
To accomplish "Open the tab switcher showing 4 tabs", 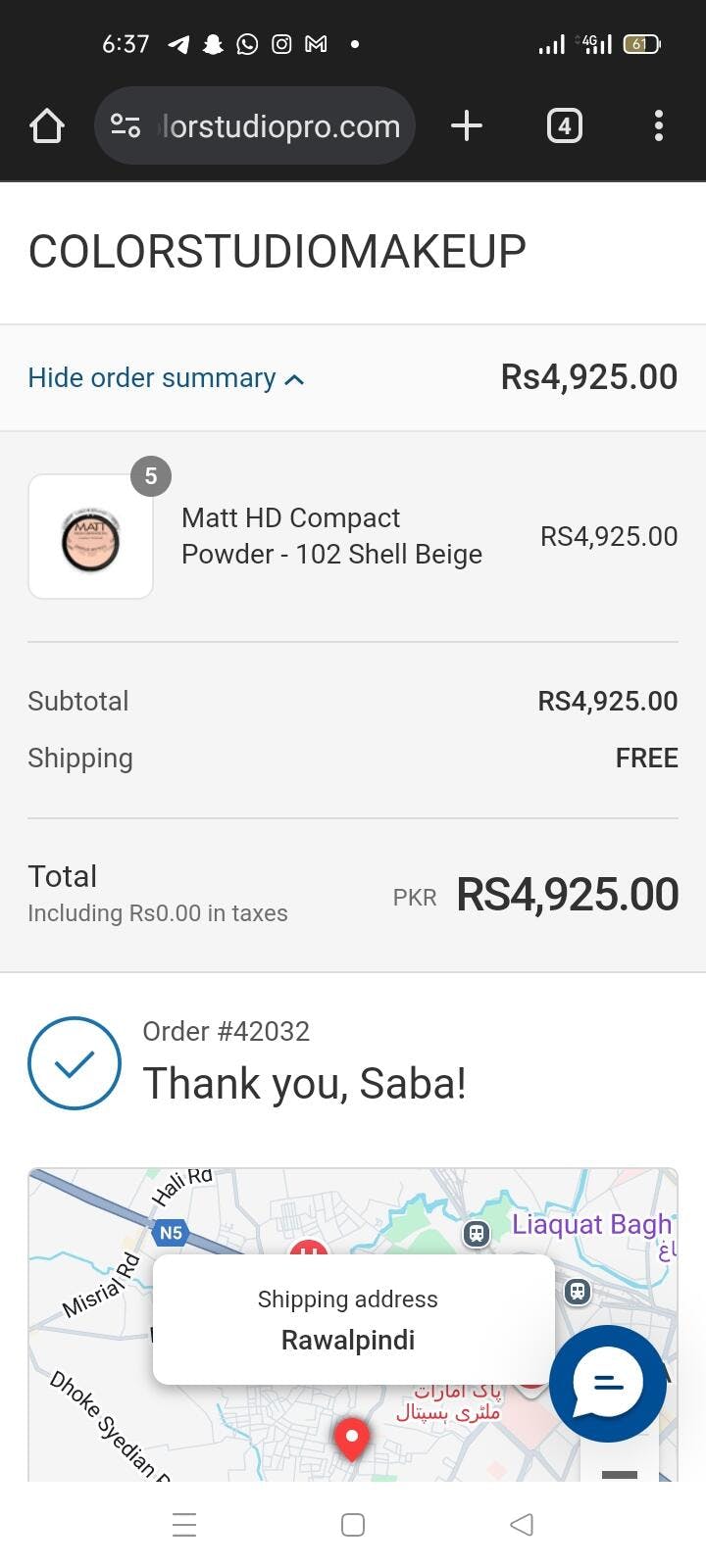I will pyautogui.click(x=564, y=126).
